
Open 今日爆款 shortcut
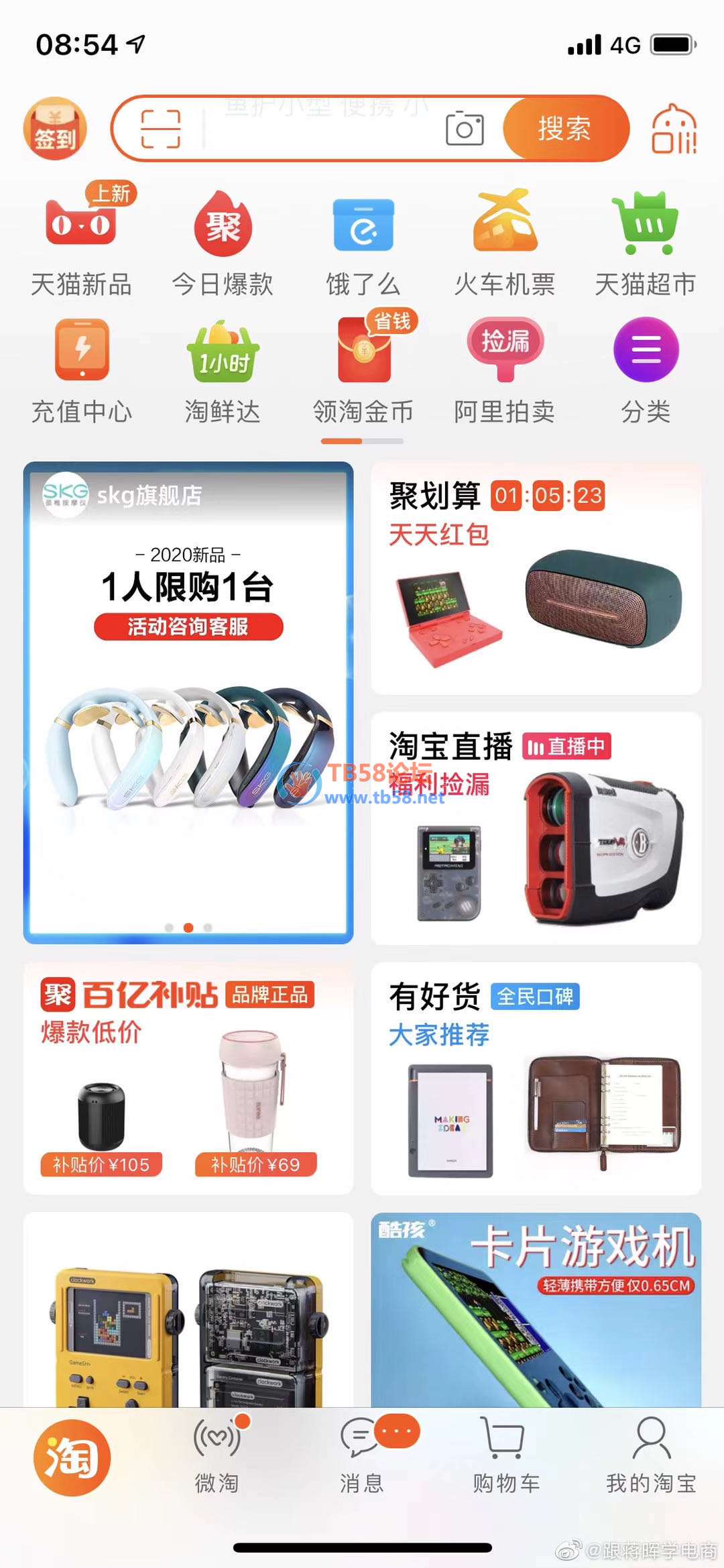click(x=223, y=243)
